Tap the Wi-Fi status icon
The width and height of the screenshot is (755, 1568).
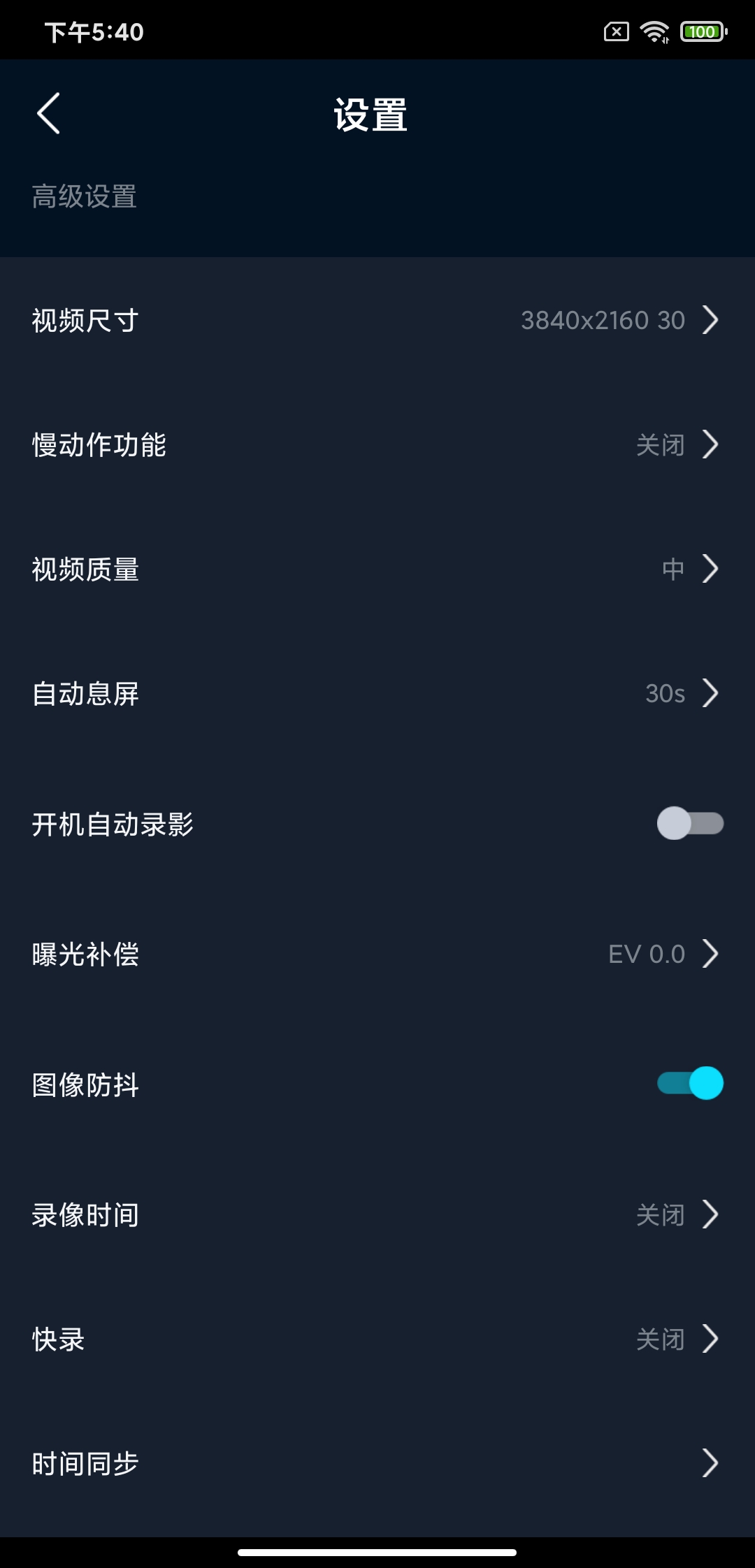655,30
